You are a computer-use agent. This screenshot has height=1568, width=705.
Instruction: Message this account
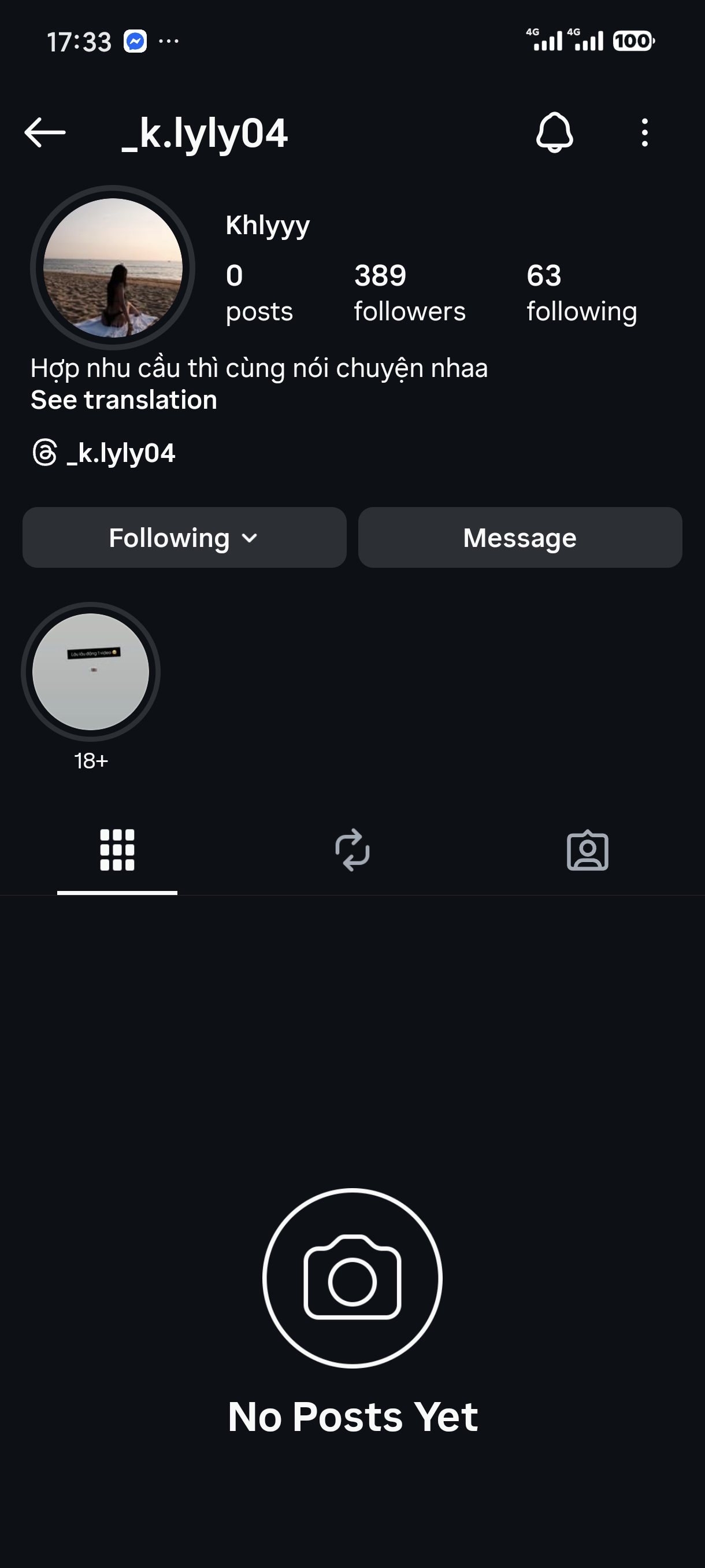[520, 538]
